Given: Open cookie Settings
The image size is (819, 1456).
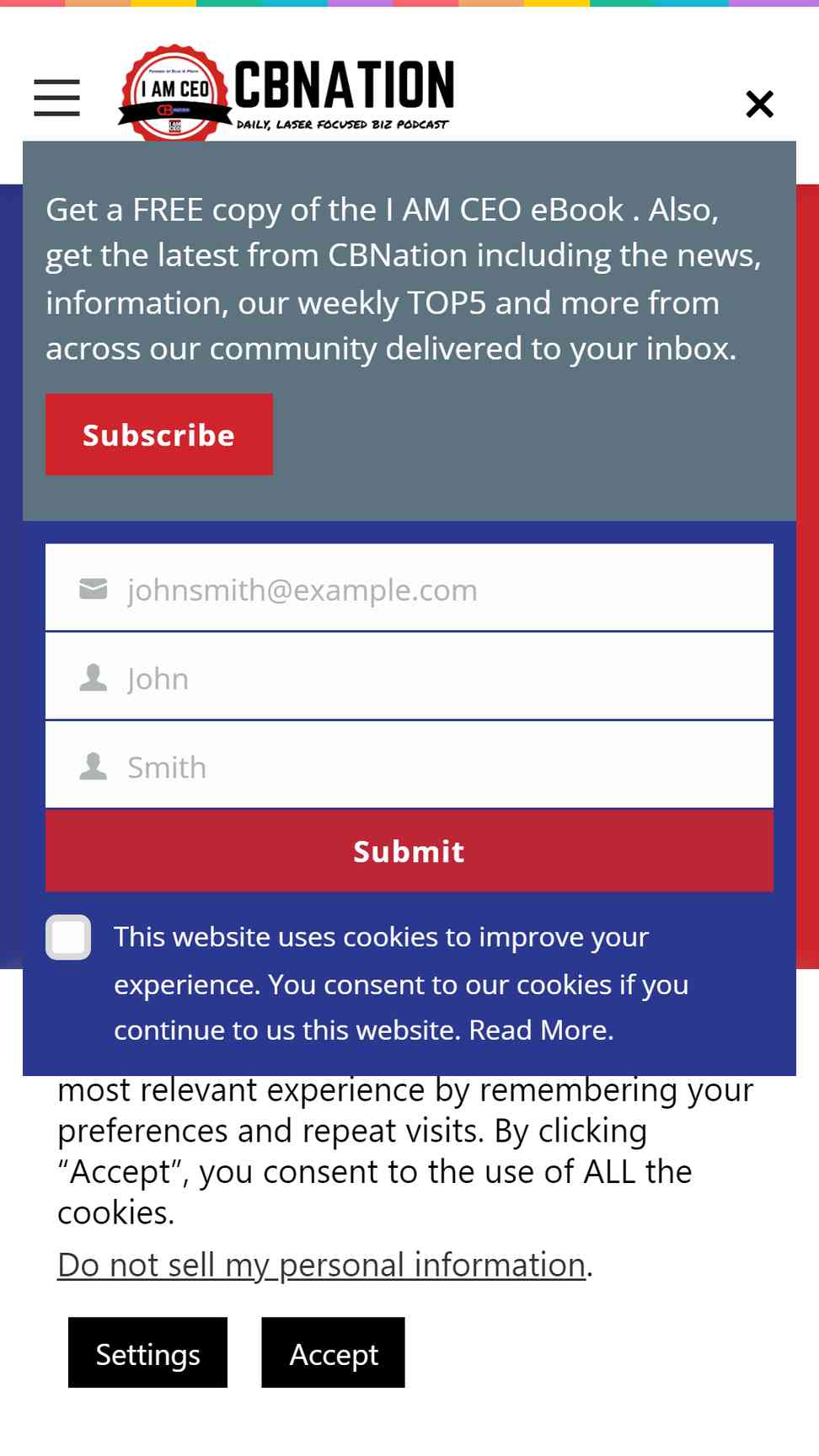Looking at the screenshot, I should 147,1352.
